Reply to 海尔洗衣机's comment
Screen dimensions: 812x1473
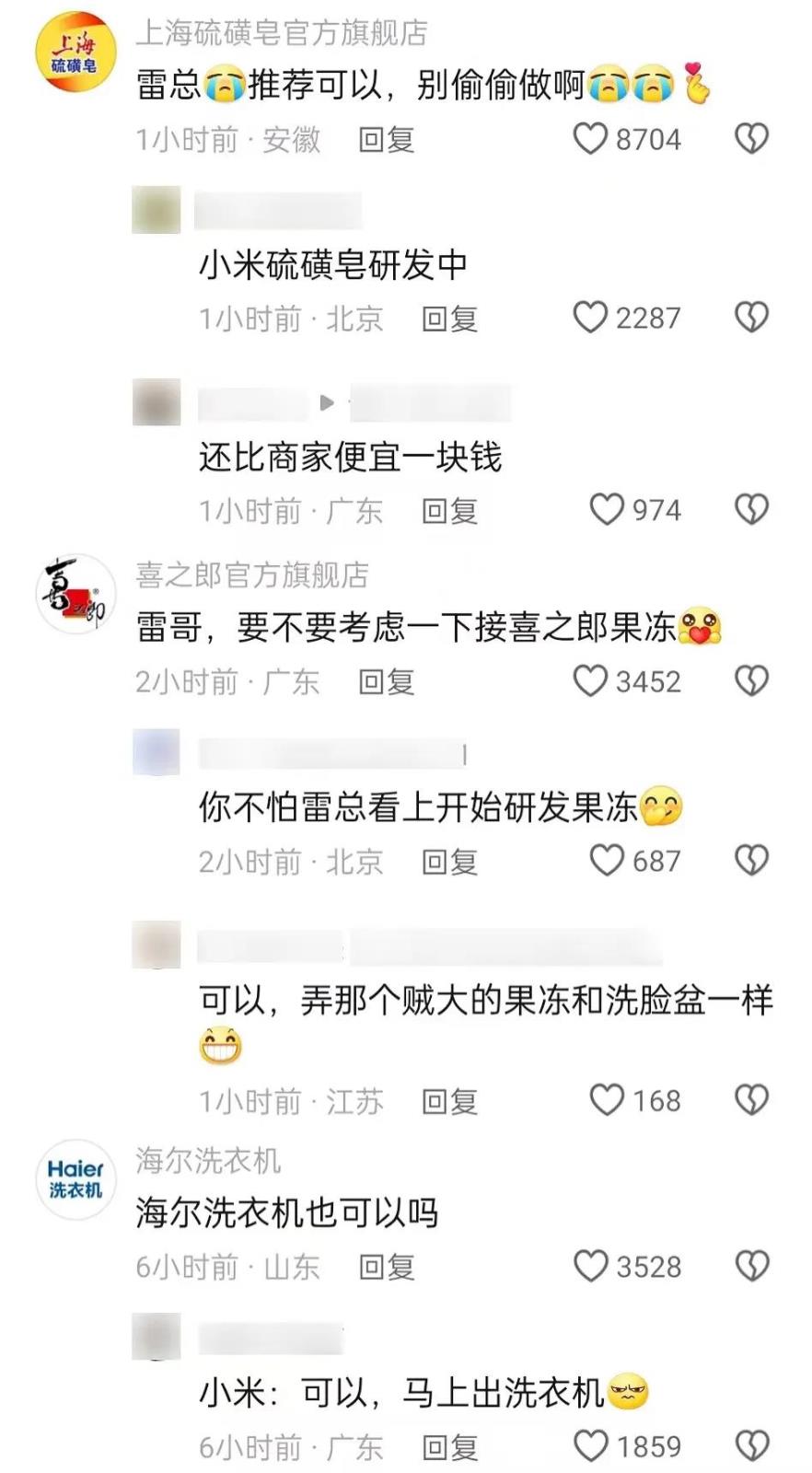[387, 1267]
